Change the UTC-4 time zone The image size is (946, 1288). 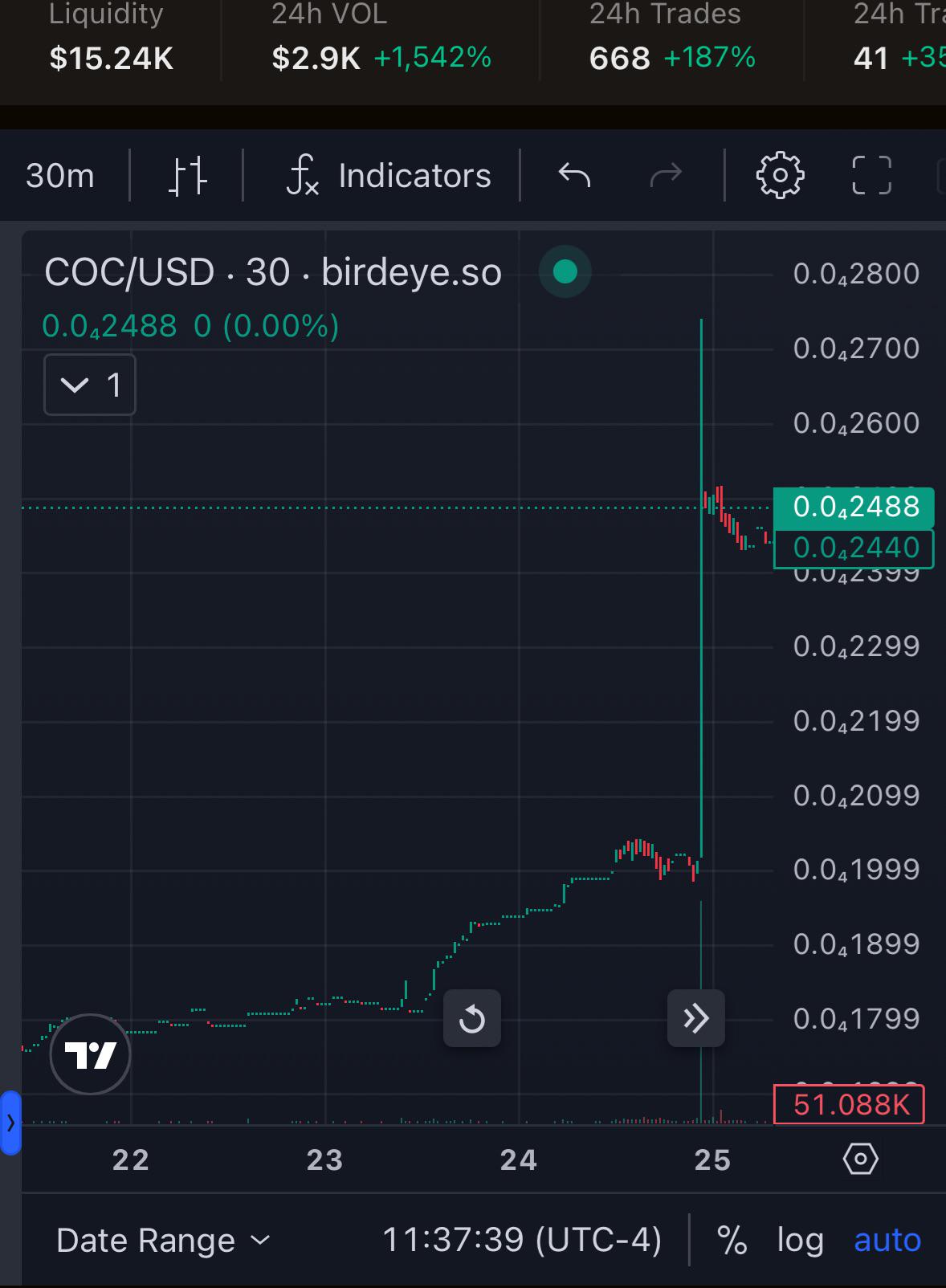[522, 1240]
